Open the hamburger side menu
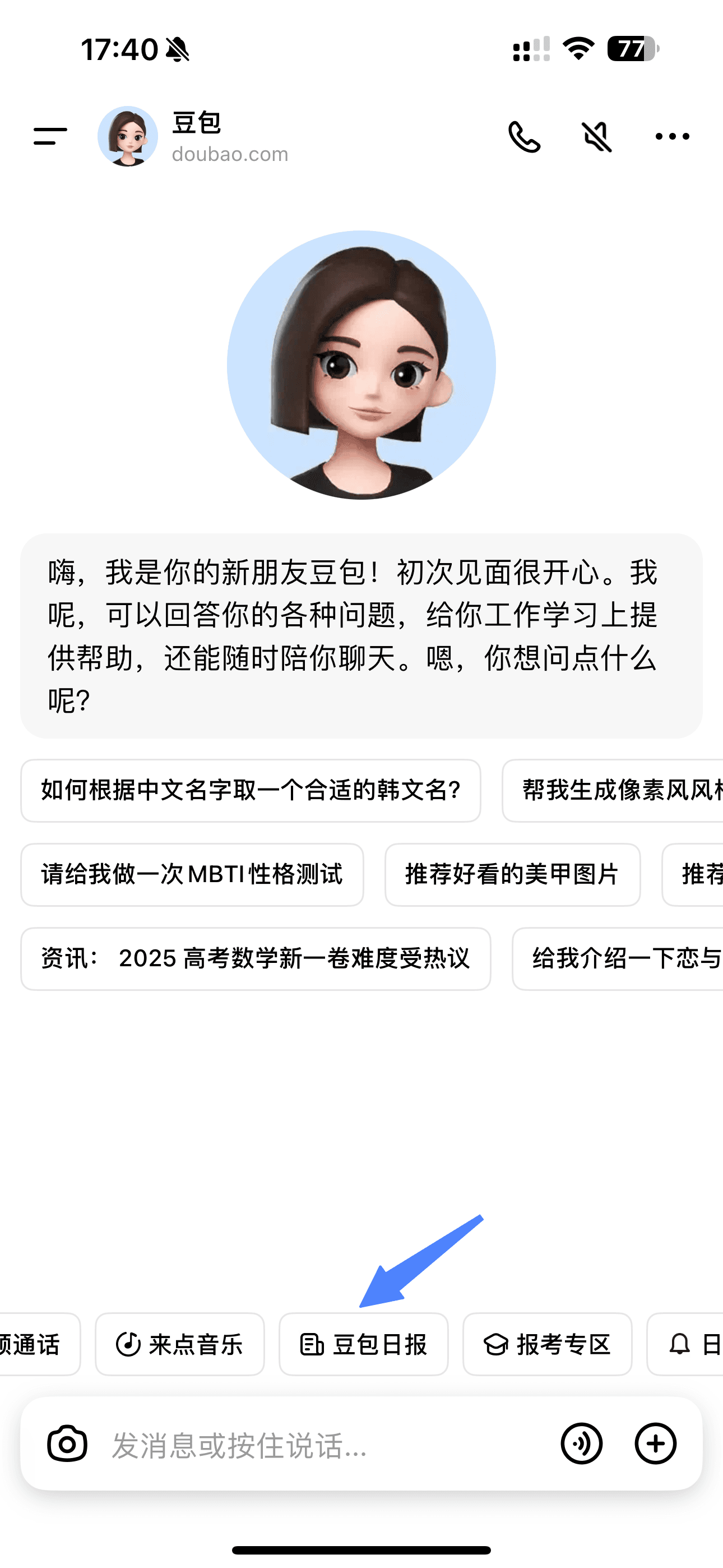Image resolution: width=723 pixels, height=1568 pixels. (x=50, y=136)
